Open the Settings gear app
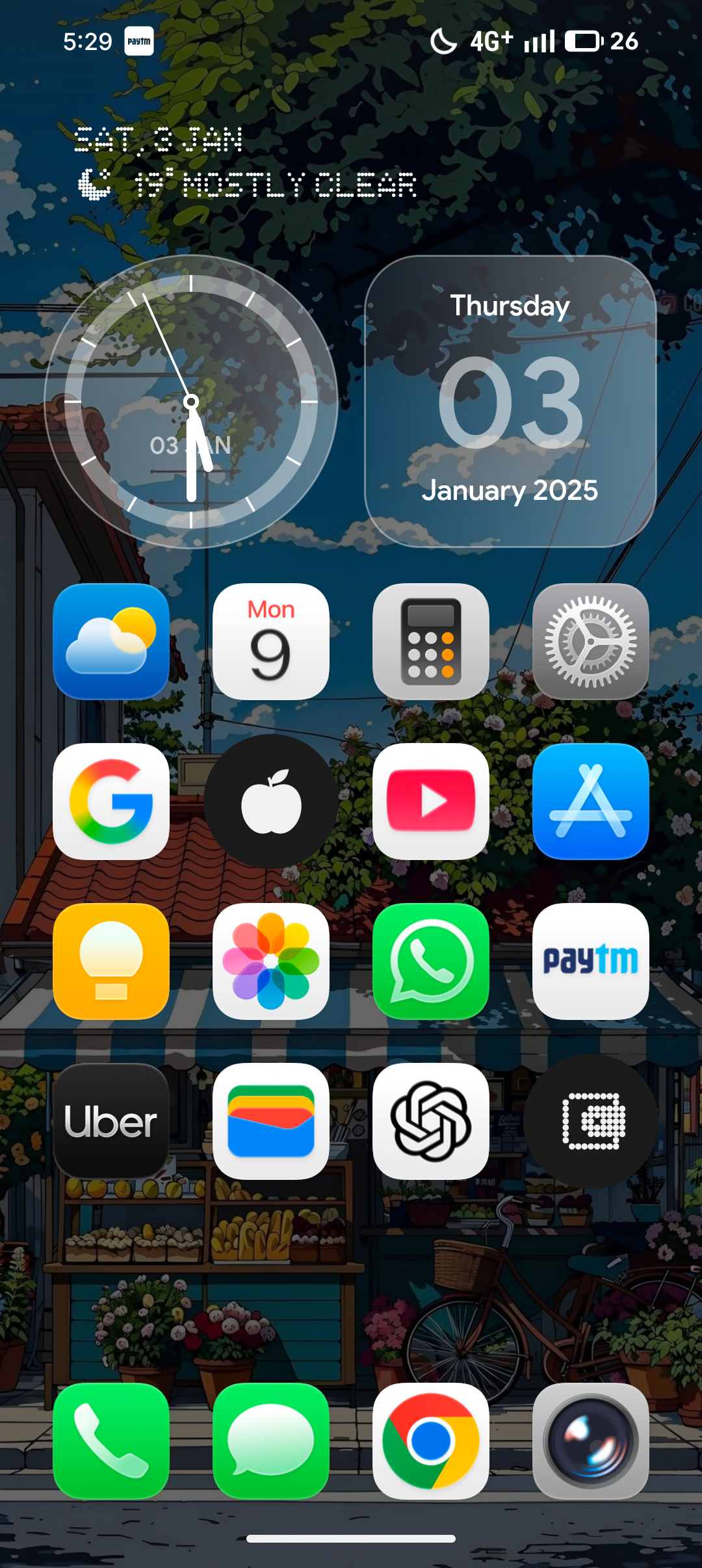The width and height of the screenshot is (702, 1568). (x=591, y=642)
